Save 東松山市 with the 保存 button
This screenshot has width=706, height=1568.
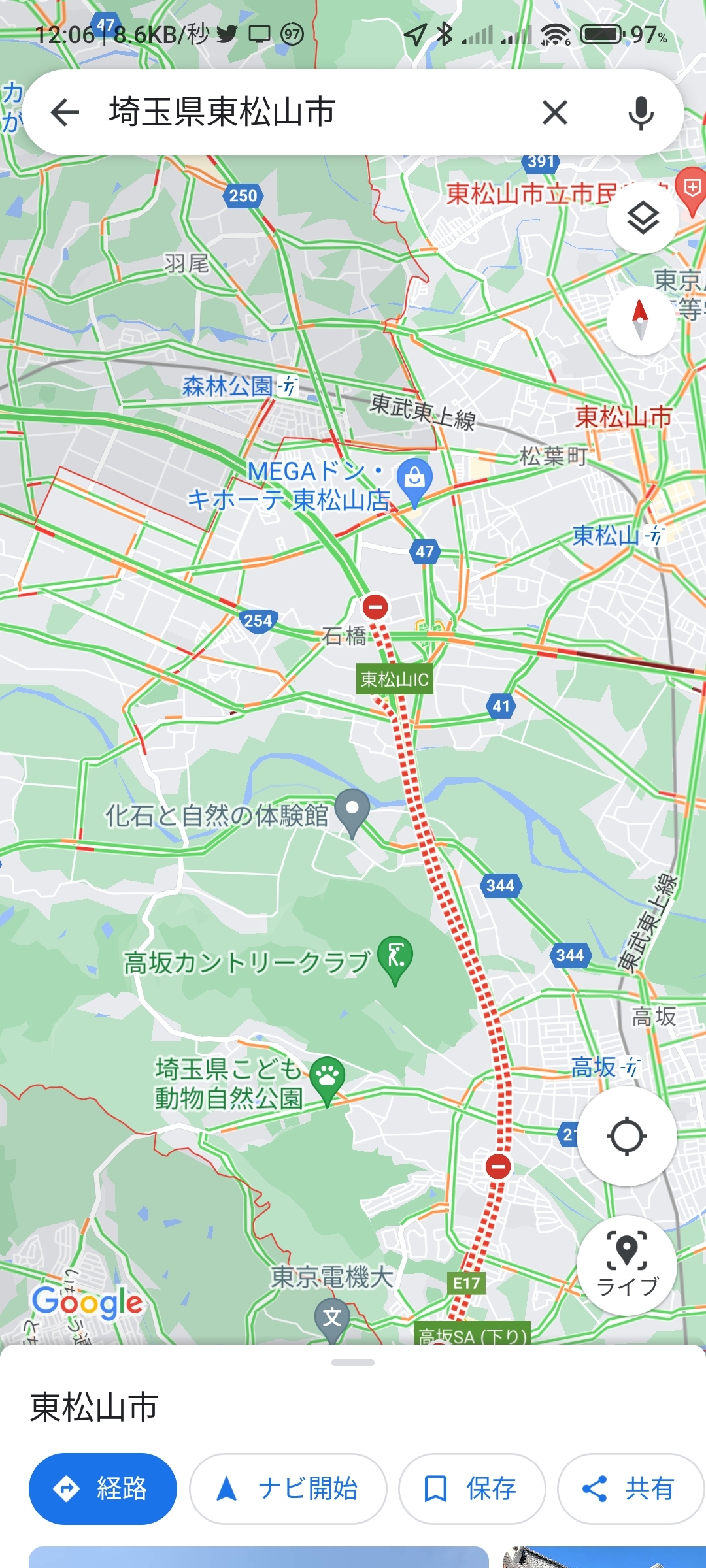point(471,1489)
